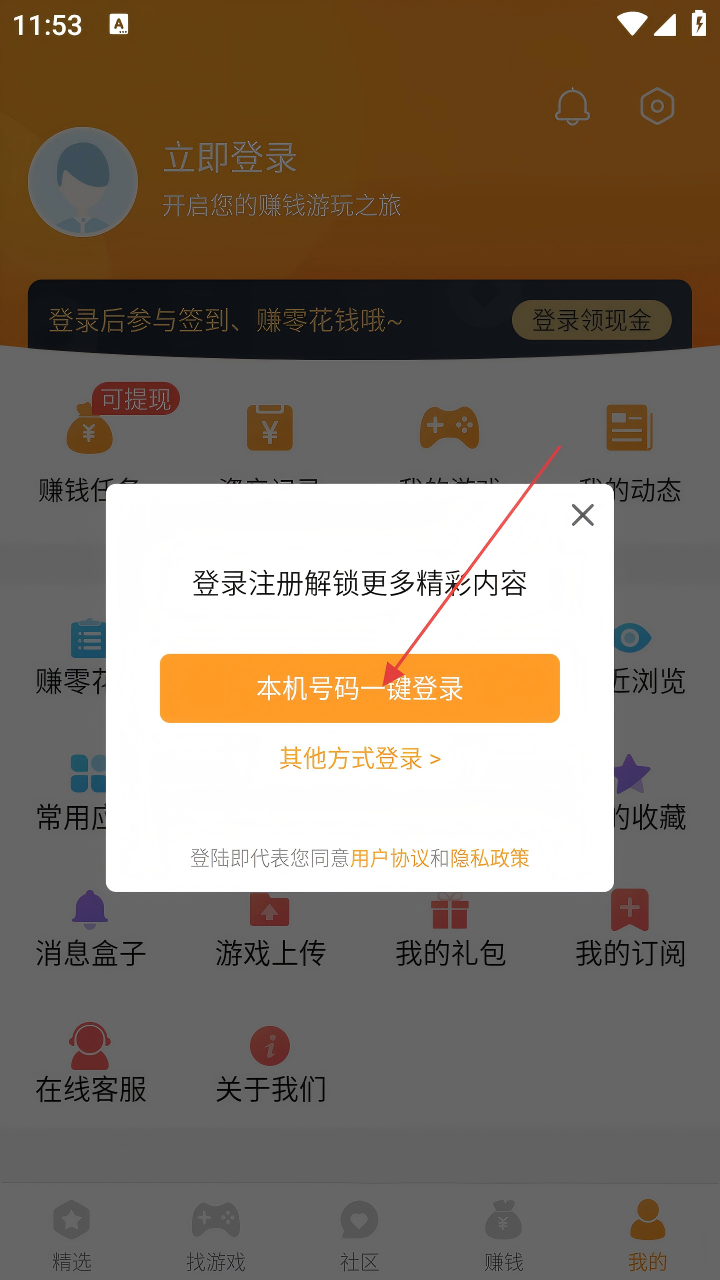The width and height of the screenshot is (720, 1280).
Task: Close the login dialog
Action: [582, 515]
